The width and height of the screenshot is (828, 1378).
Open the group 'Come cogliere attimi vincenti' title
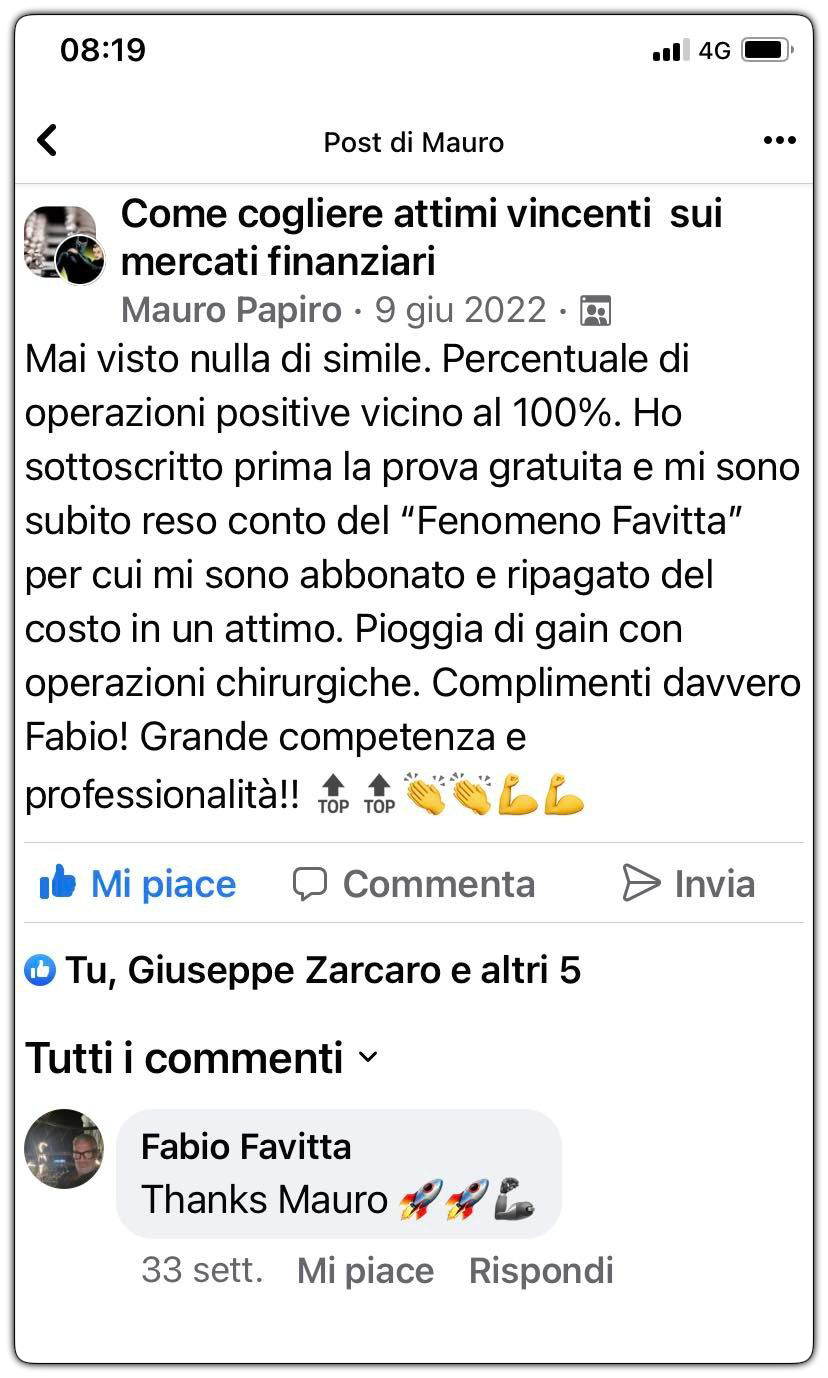tap(420, 237)
